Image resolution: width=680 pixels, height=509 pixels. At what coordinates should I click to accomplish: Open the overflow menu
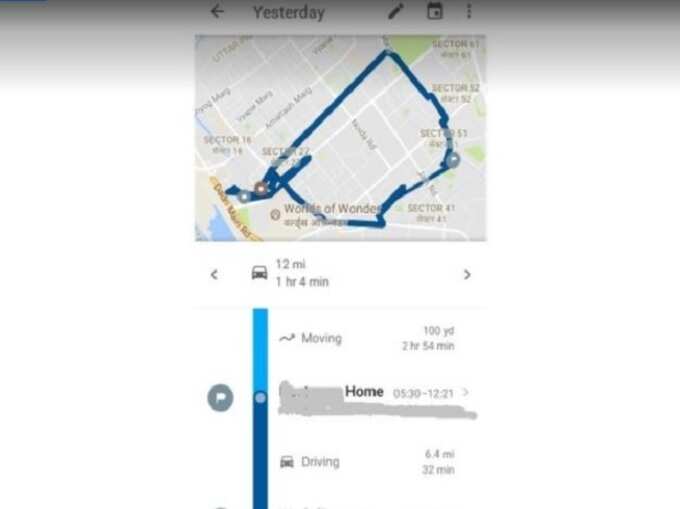(468, 12)
